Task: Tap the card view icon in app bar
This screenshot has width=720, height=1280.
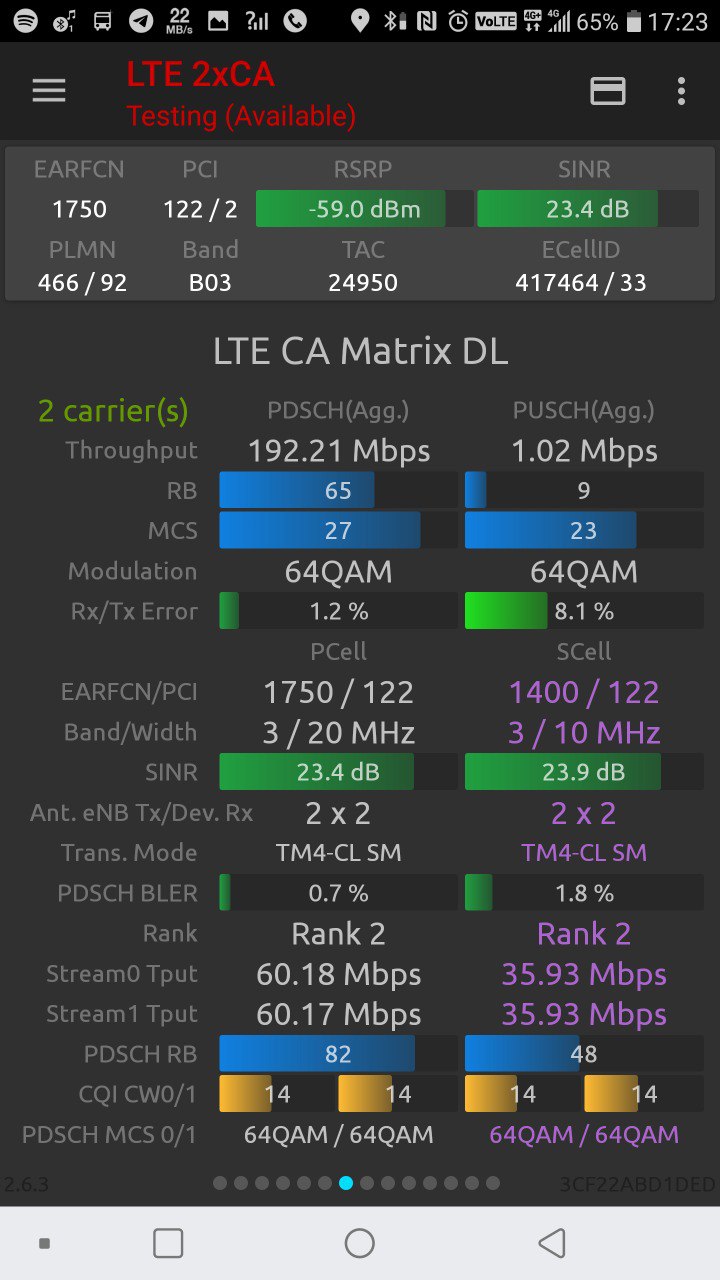Action: click(x=608, y=91)
